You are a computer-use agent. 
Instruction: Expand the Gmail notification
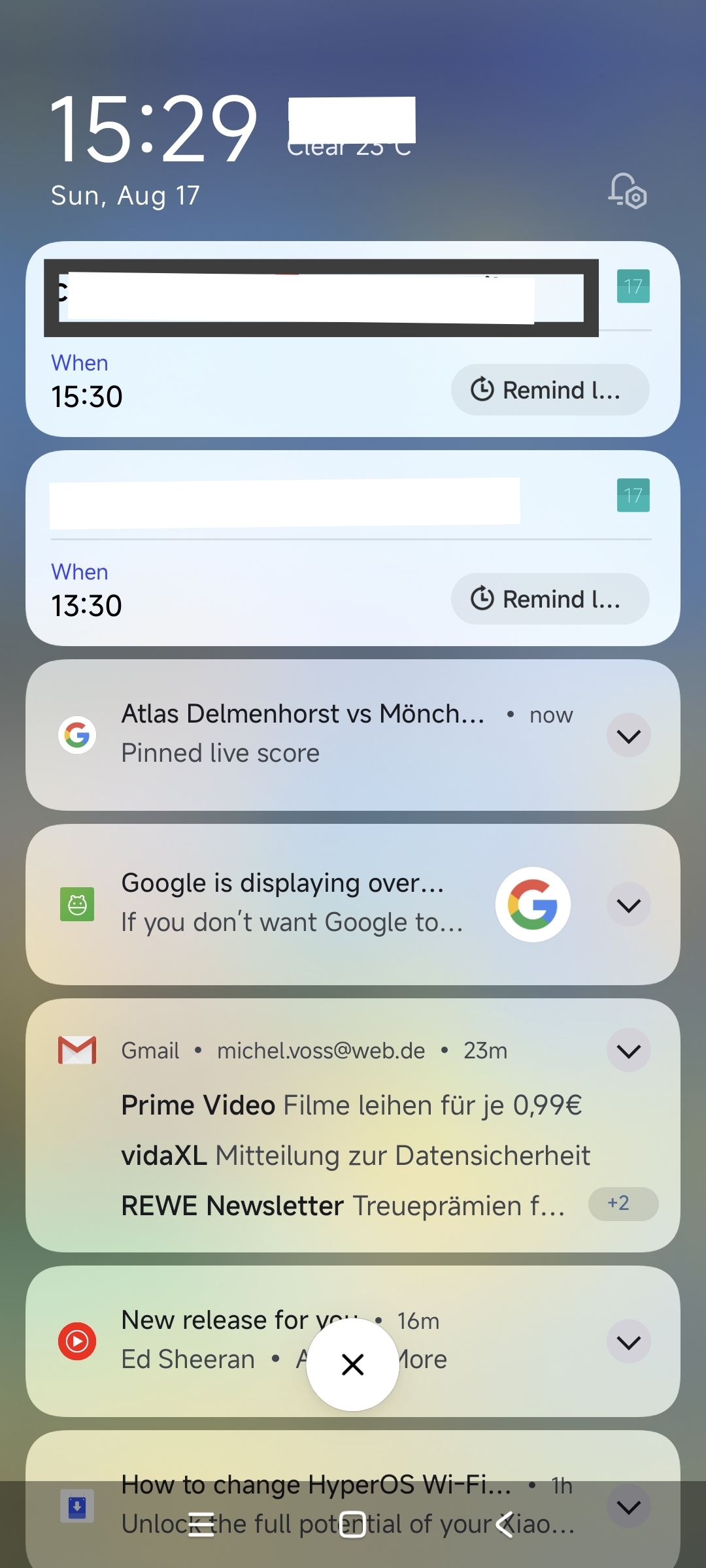click(628, 1051)
